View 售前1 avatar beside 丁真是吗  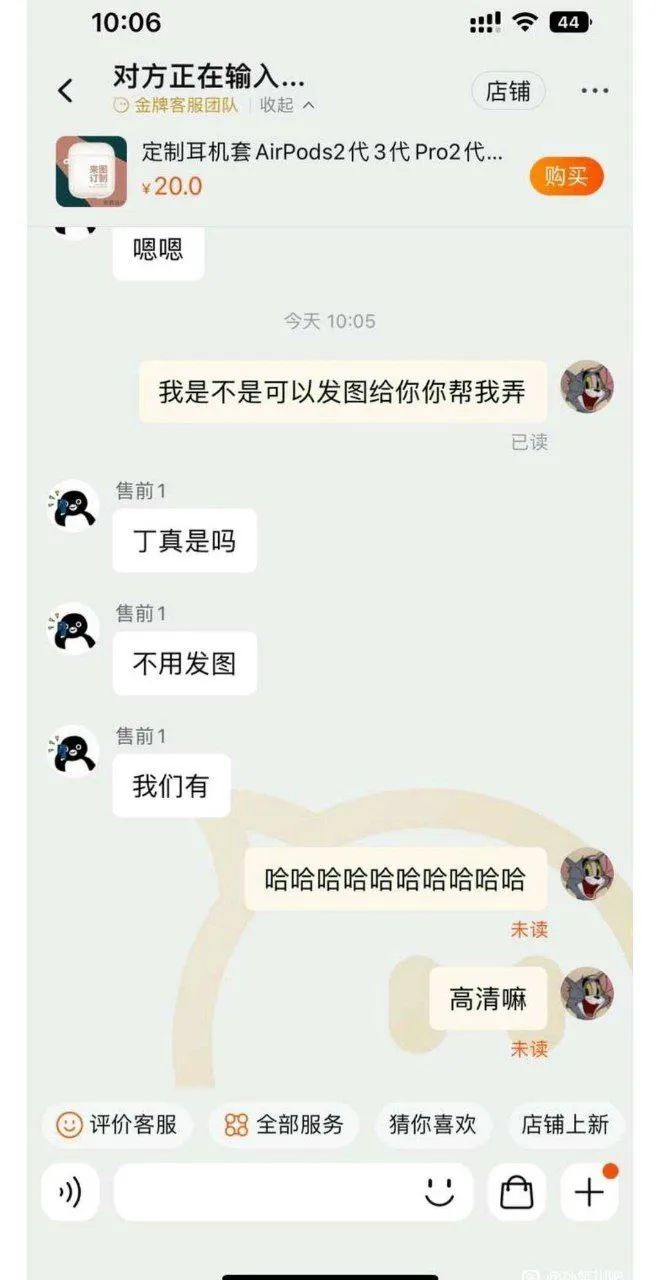coord(73,505)
